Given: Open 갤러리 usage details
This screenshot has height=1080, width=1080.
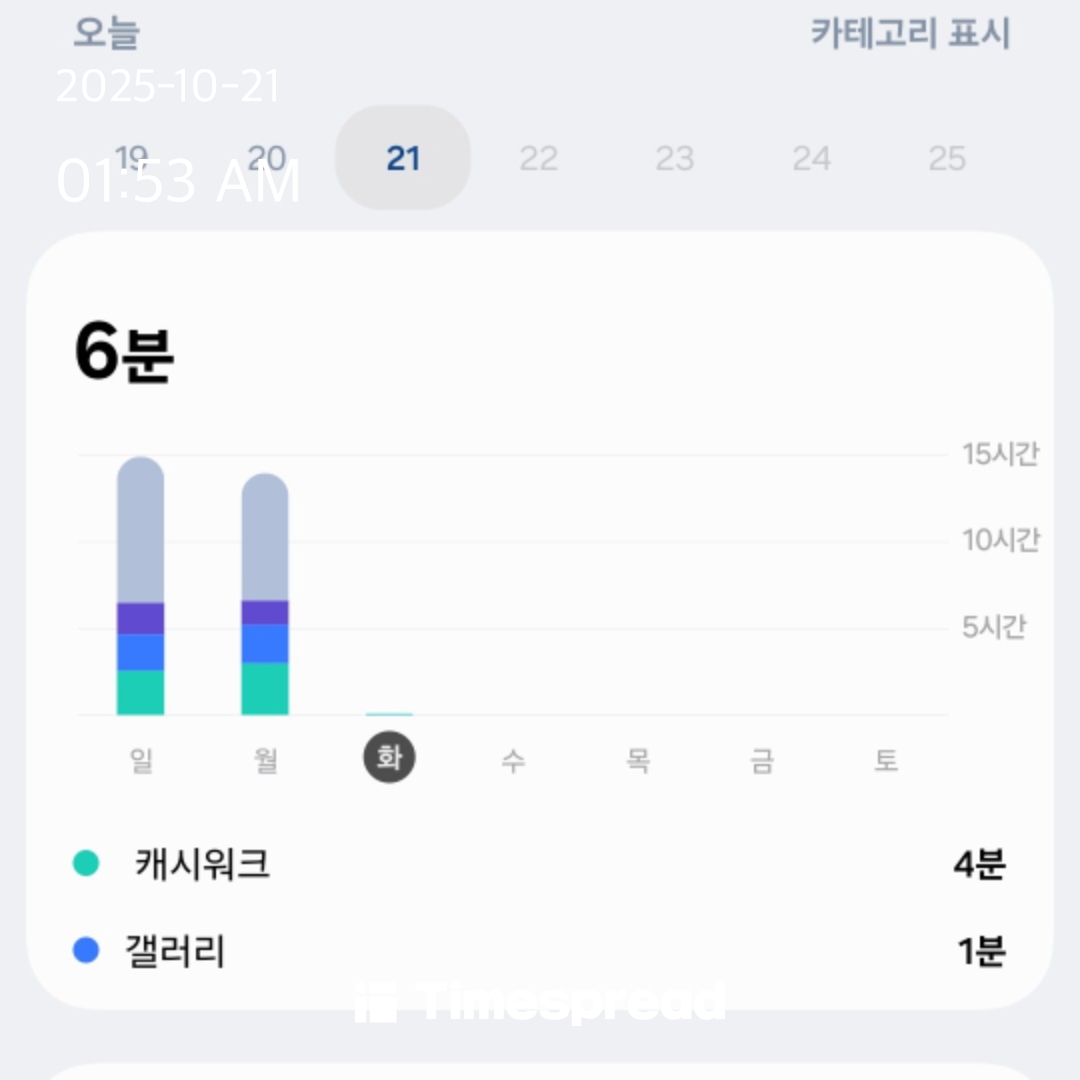Looking at the screenshot, I should [540, 950].
